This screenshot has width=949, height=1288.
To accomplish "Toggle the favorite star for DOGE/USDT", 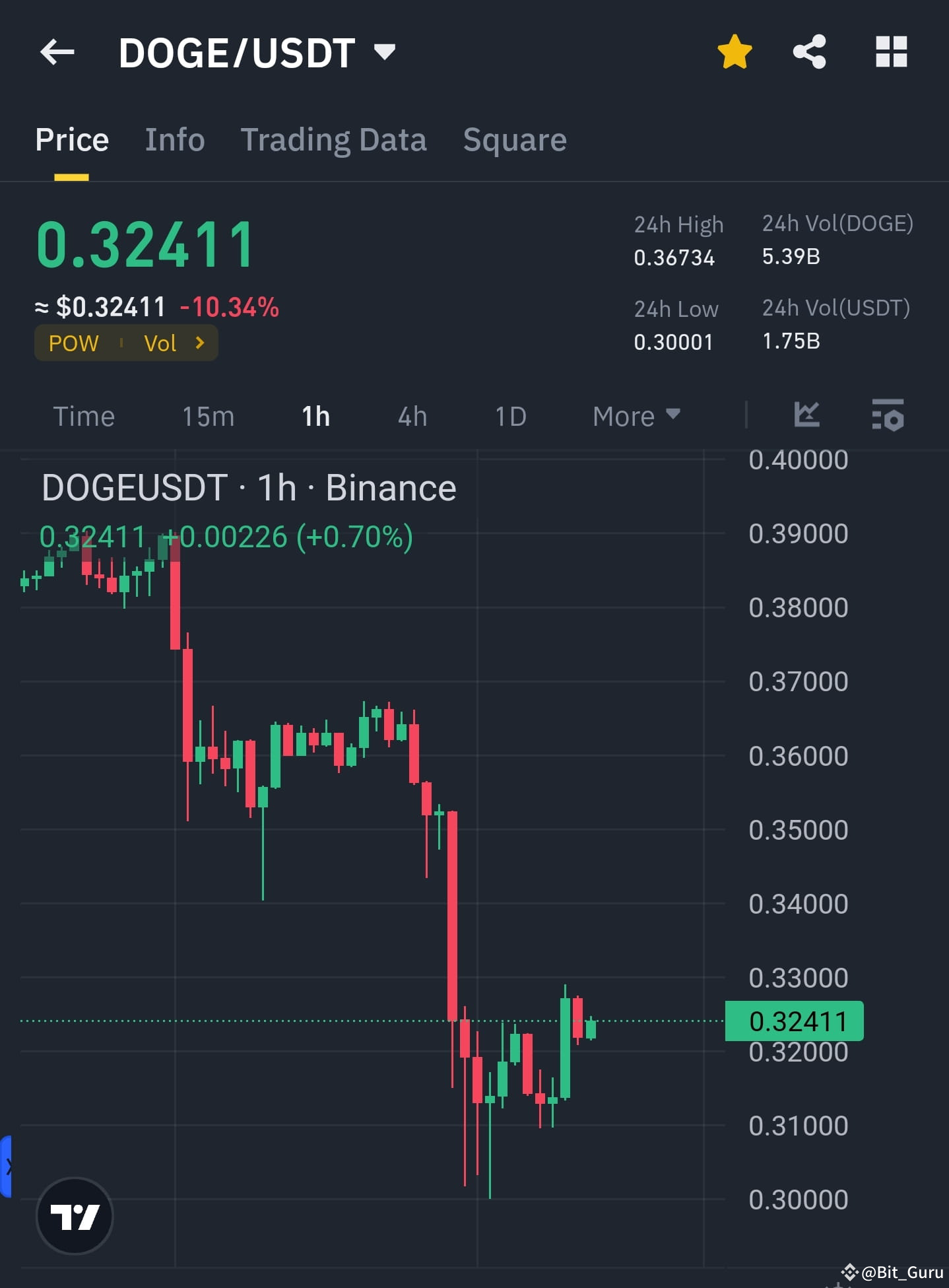I will pyautogui.click(x=734, y=52).
